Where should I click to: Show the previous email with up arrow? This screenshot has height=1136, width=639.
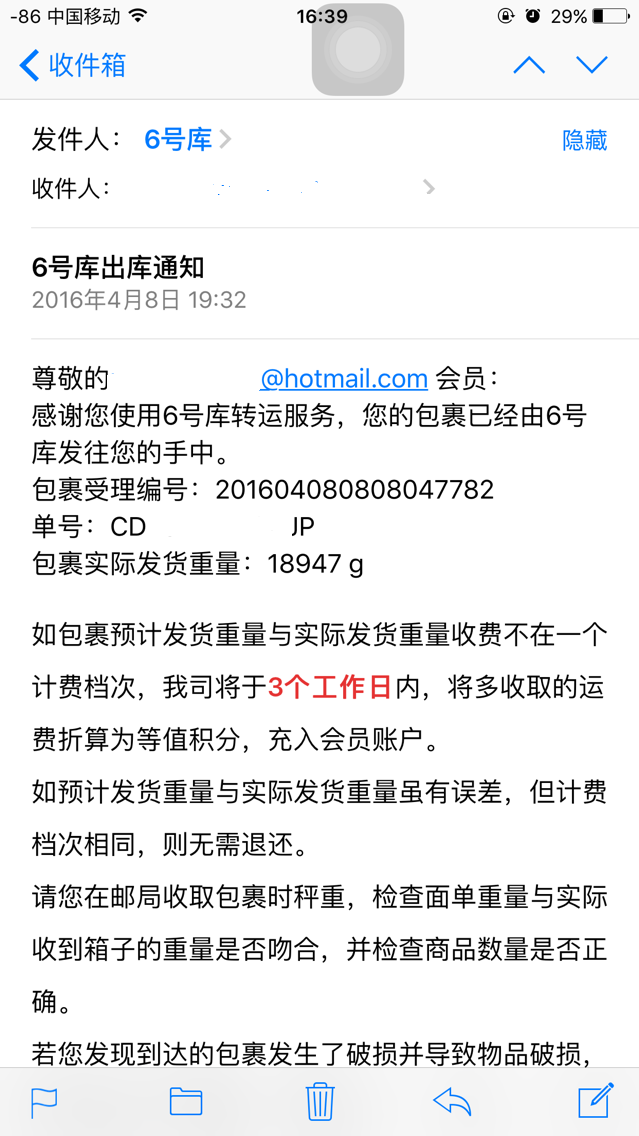(529, 65)
